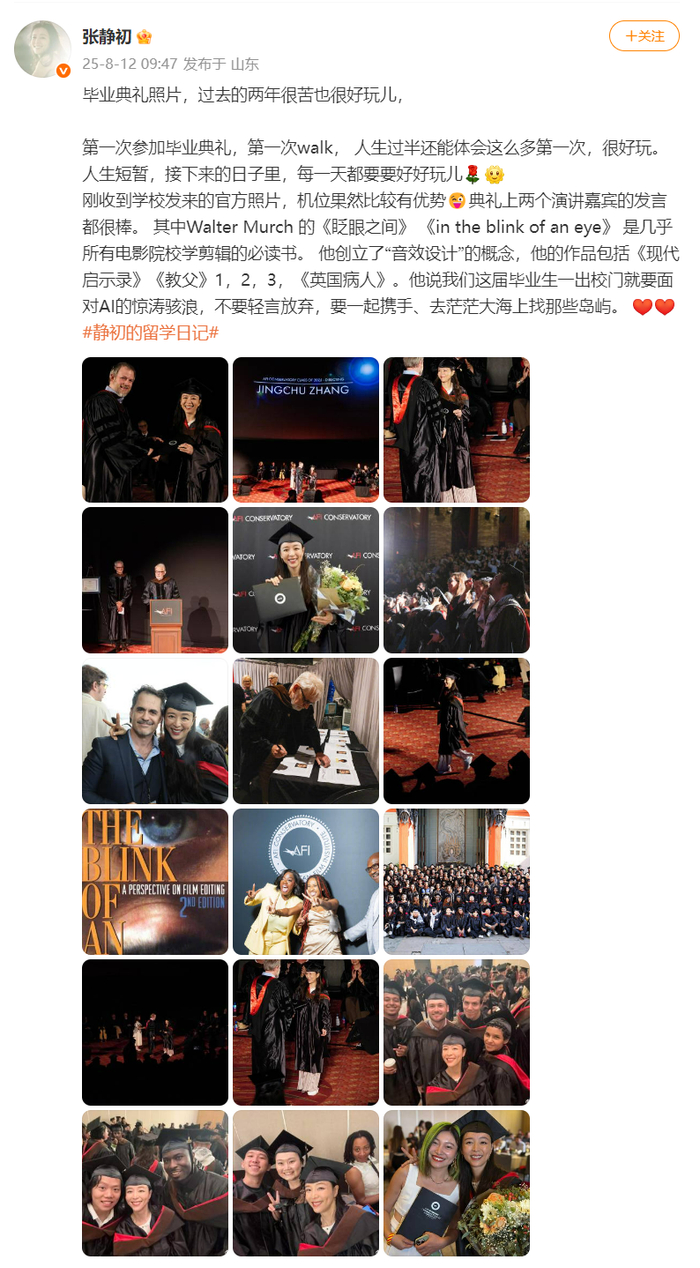Image resolution: width=700 pixels, height=1268 pixels.
Task: Open the photo of two speakers at the podium
Action: (155, 580)
